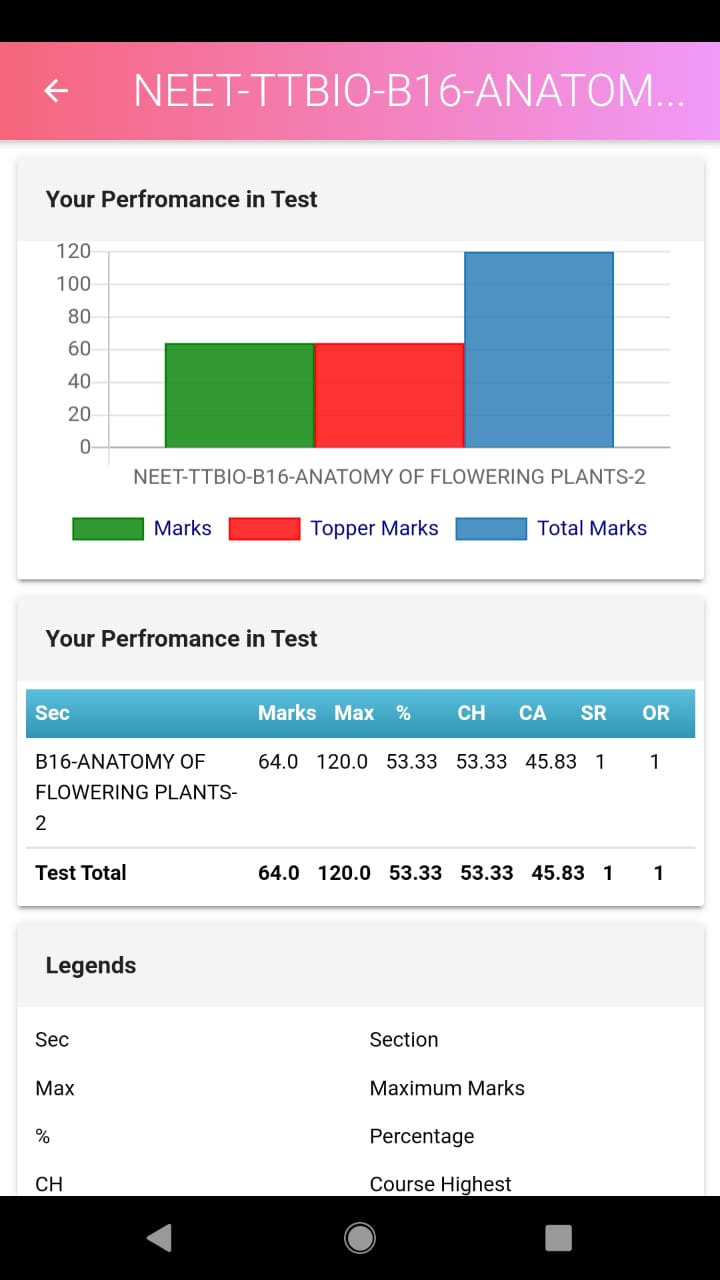Open the system recent apps view
The image size is (720, 1280).
pos(558,1238)
